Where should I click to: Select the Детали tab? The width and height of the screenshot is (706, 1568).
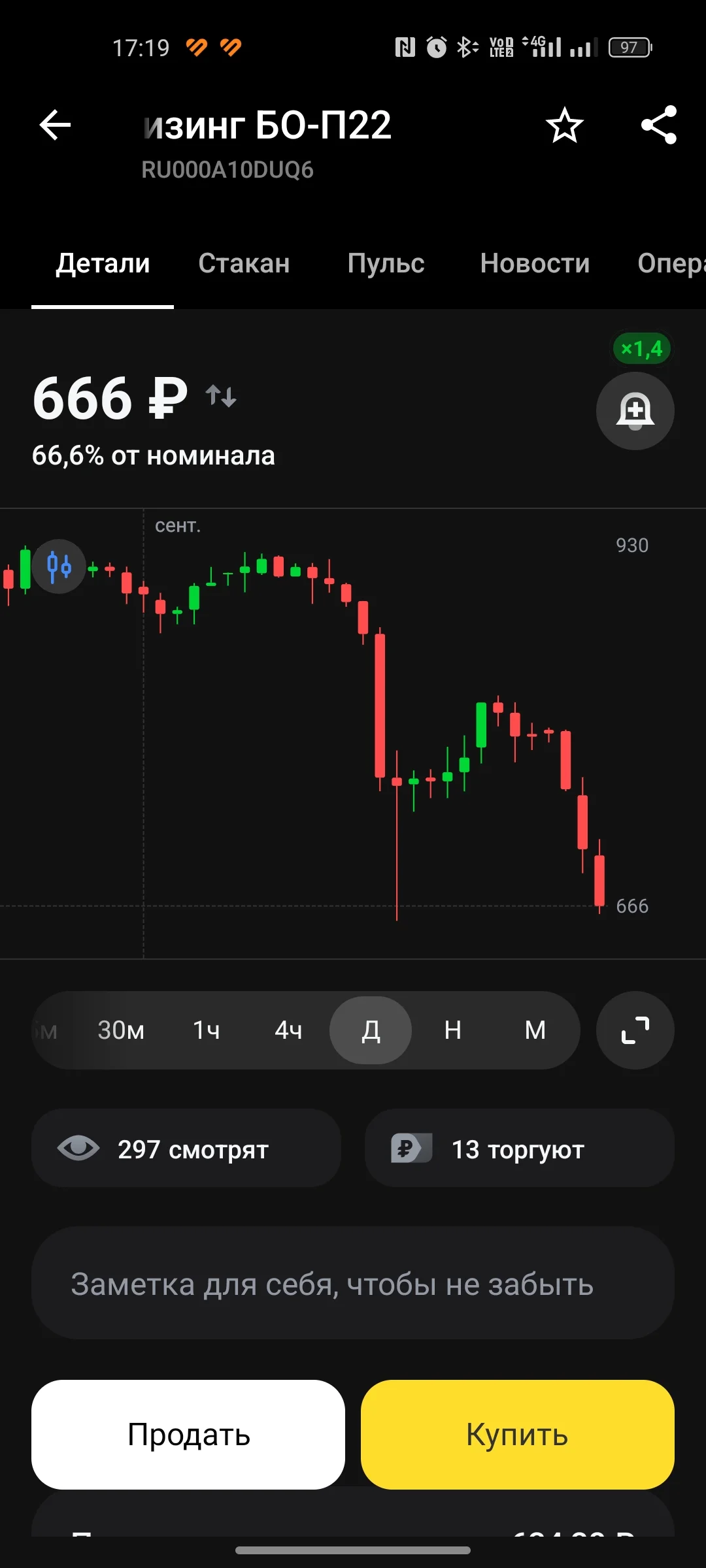[103, 263]
